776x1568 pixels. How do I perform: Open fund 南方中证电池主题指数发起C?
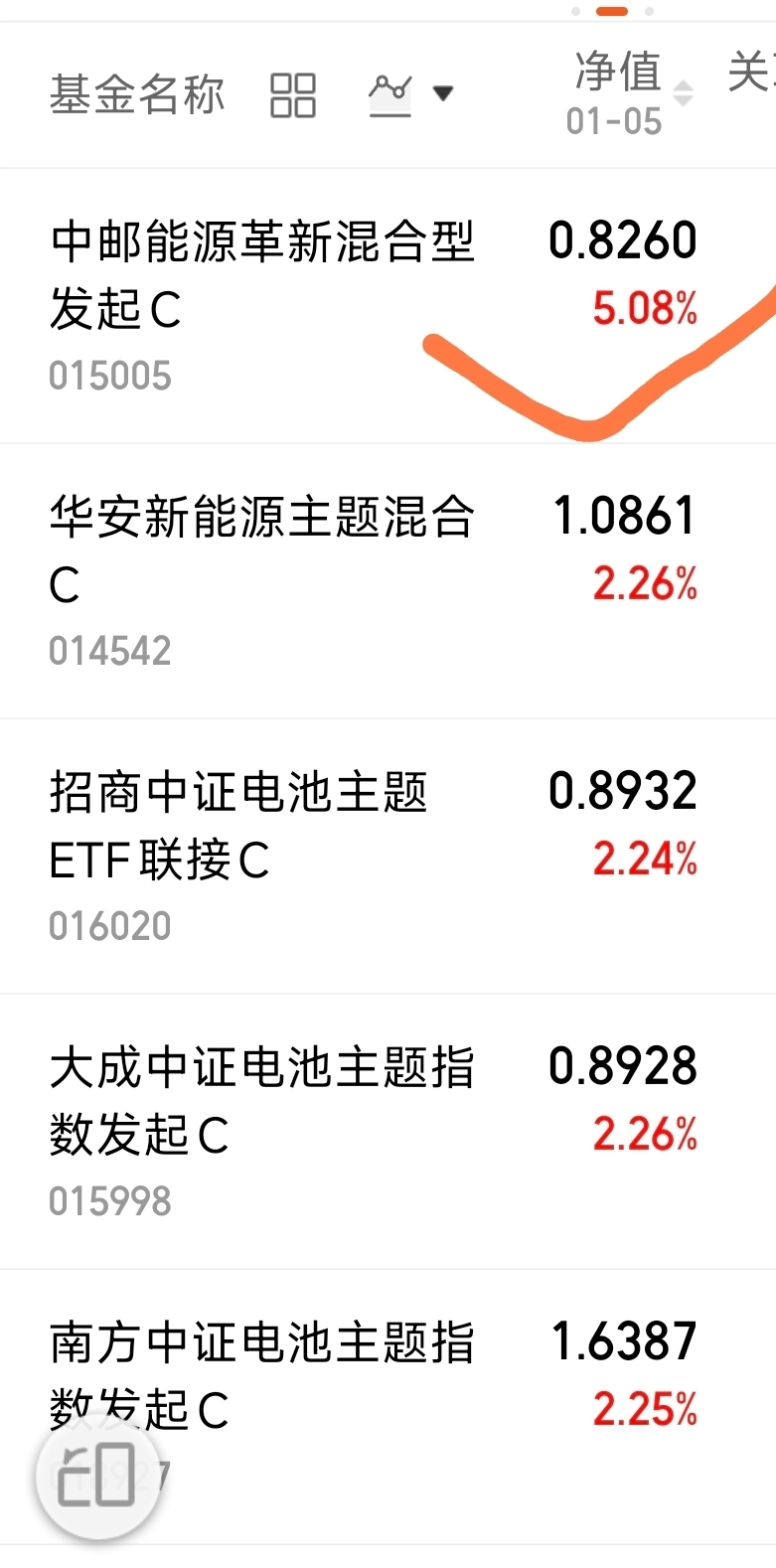pos(388,1407)
